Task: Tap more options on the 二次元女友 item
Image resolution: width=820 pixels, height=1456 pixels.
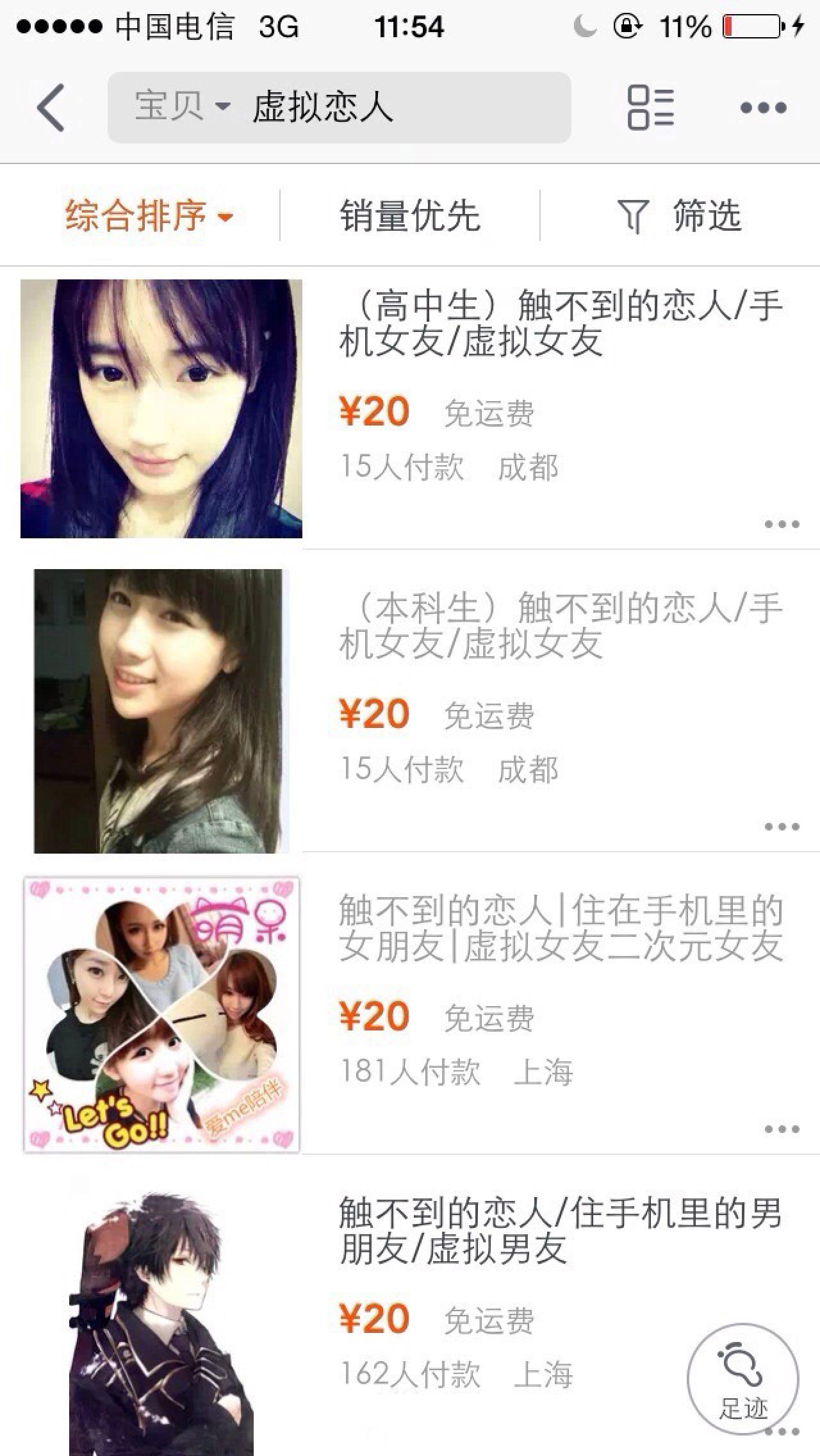Action: (x=782, y=1129)
